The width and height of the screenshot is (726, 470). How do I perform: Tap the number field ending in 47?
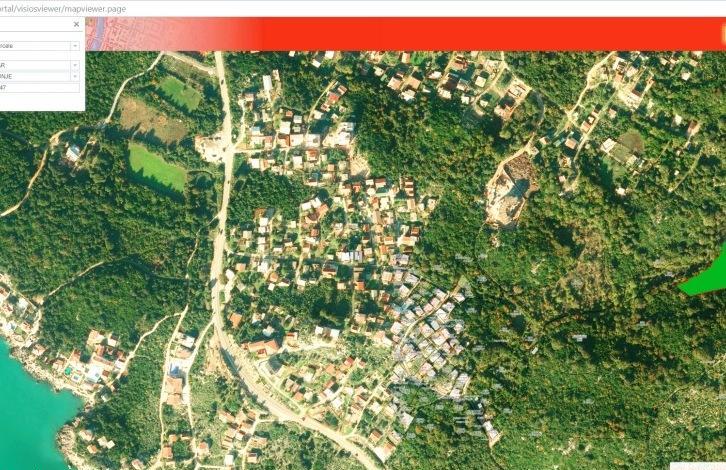click(38, 87)
